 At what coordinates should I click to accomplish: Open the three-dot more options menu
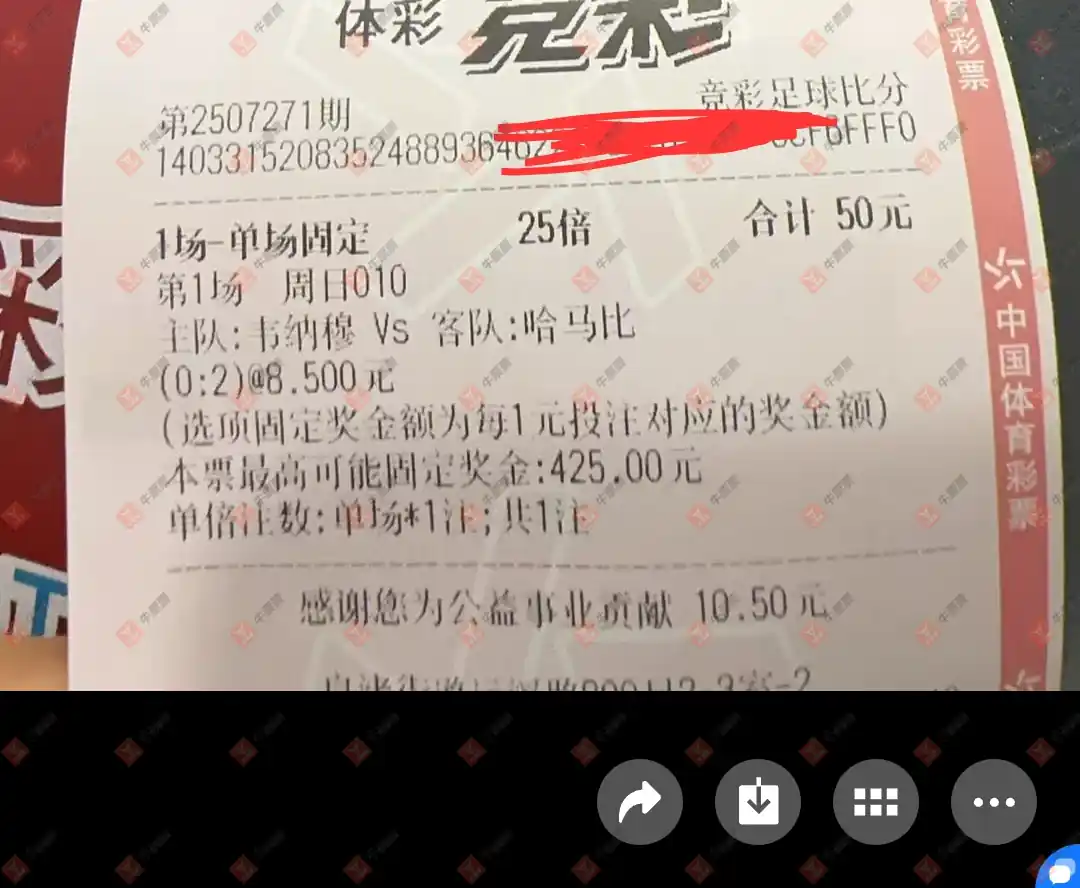994,802
